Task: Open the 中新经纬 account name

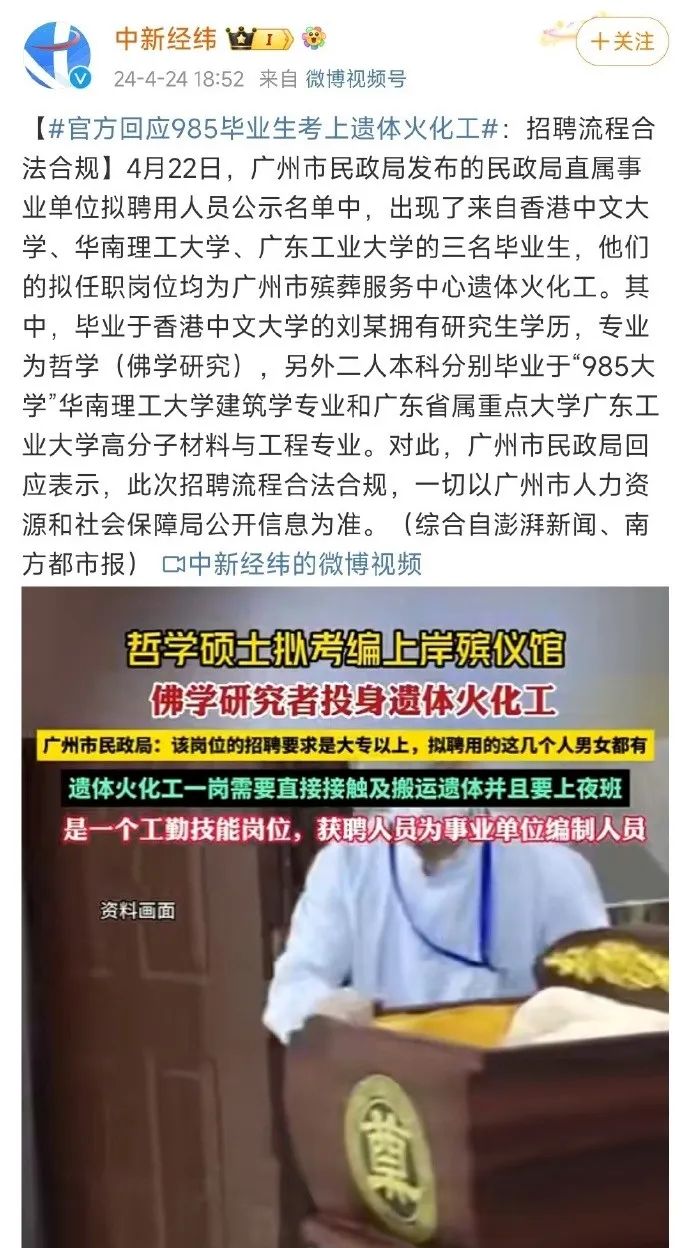Action: click(165, 39)
